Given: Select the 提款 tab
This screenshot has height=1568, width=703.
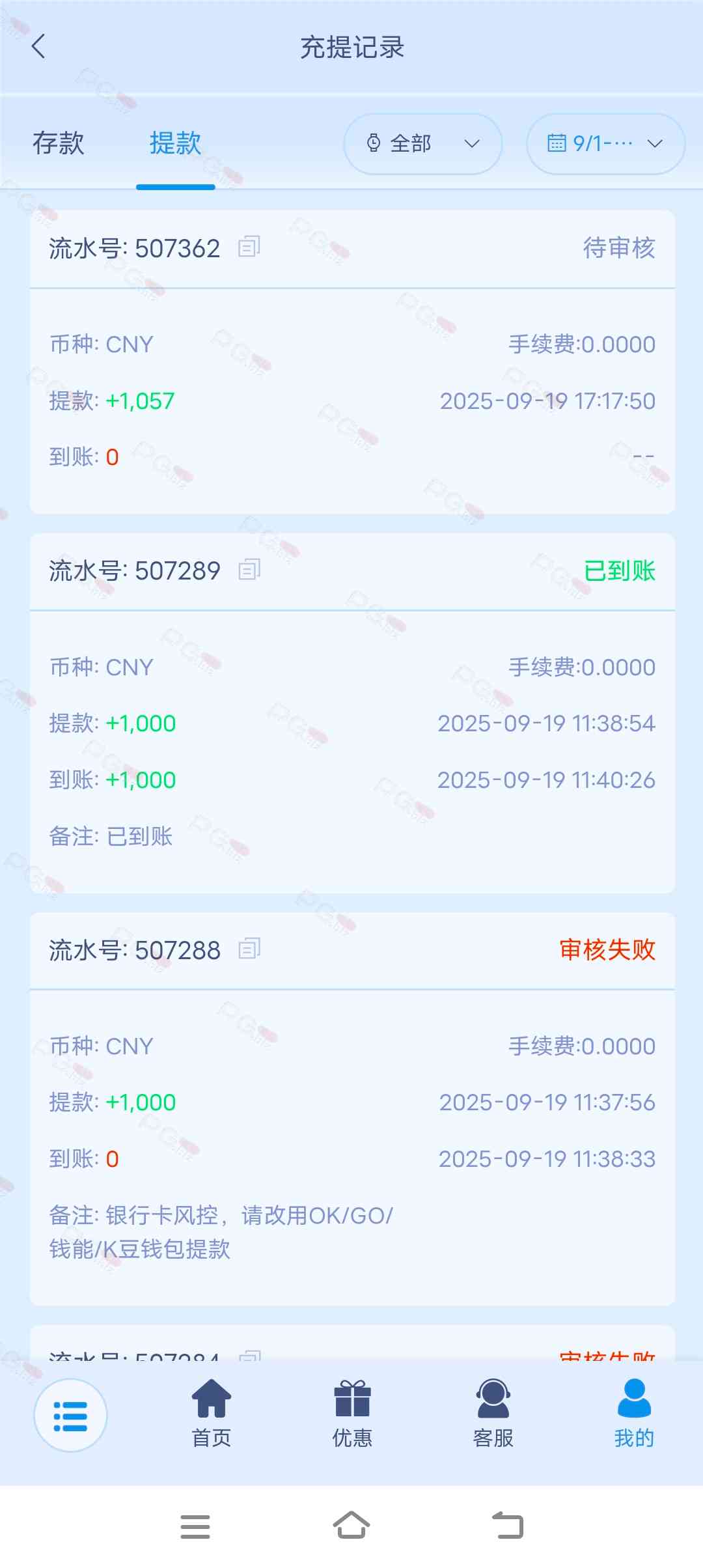Looking at the screenshot, I should (x=175, y=143).
